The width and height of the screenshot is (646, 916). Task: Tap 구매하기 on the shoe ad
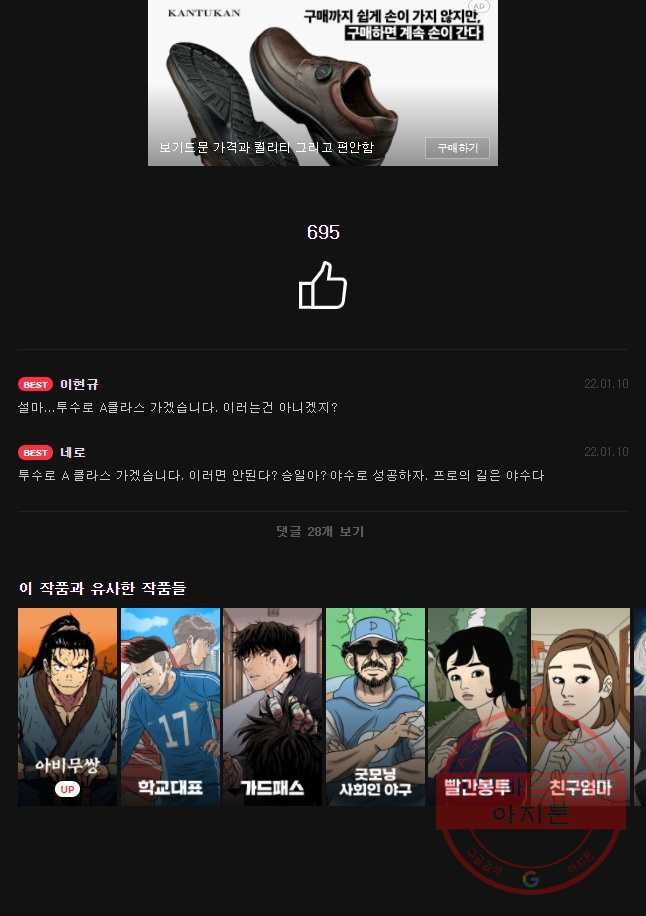(457, 148)
